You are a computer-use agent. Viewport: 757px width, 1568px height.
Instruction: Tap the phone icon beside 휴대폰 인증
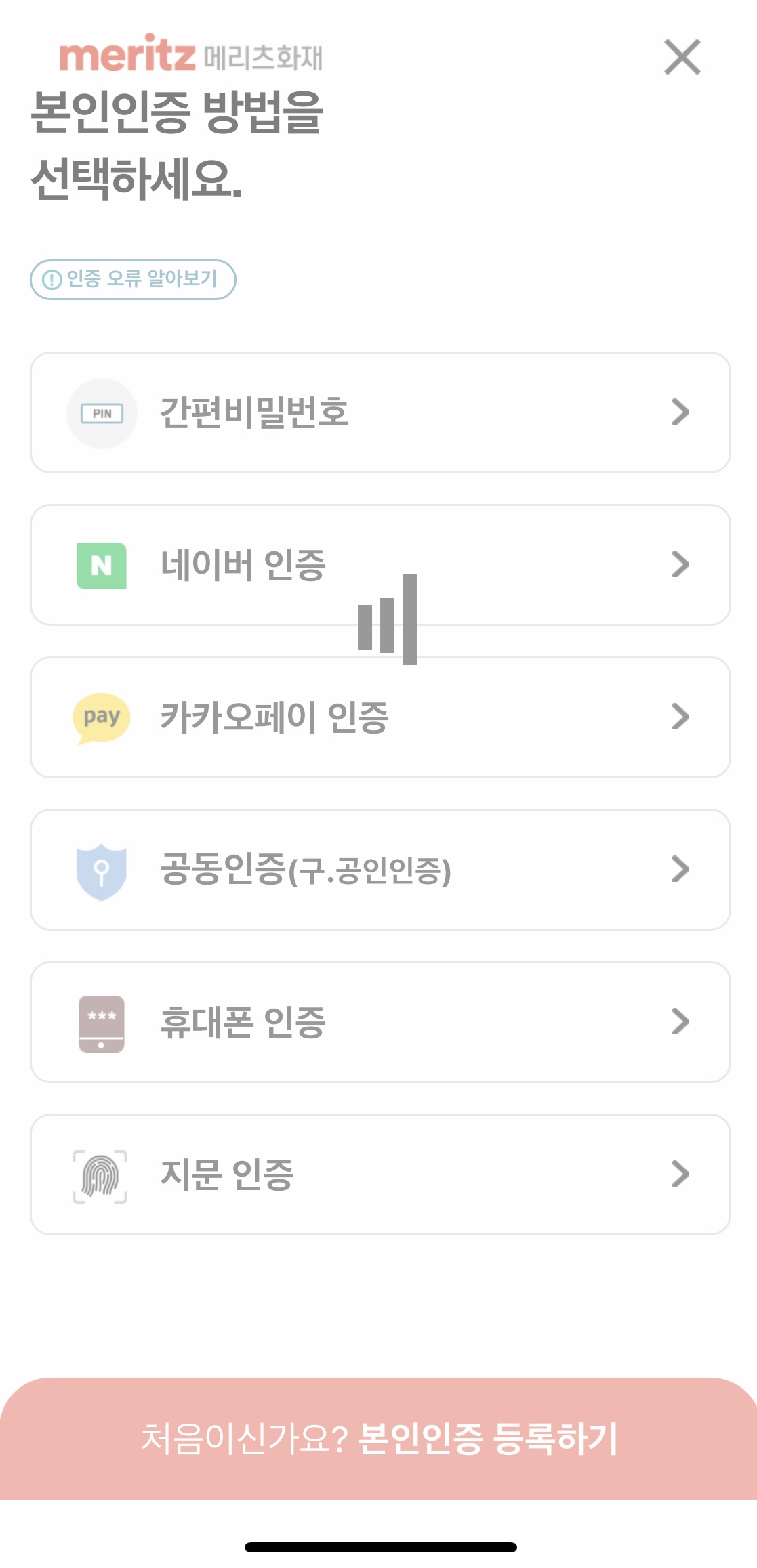click(x=100, y=1021)
